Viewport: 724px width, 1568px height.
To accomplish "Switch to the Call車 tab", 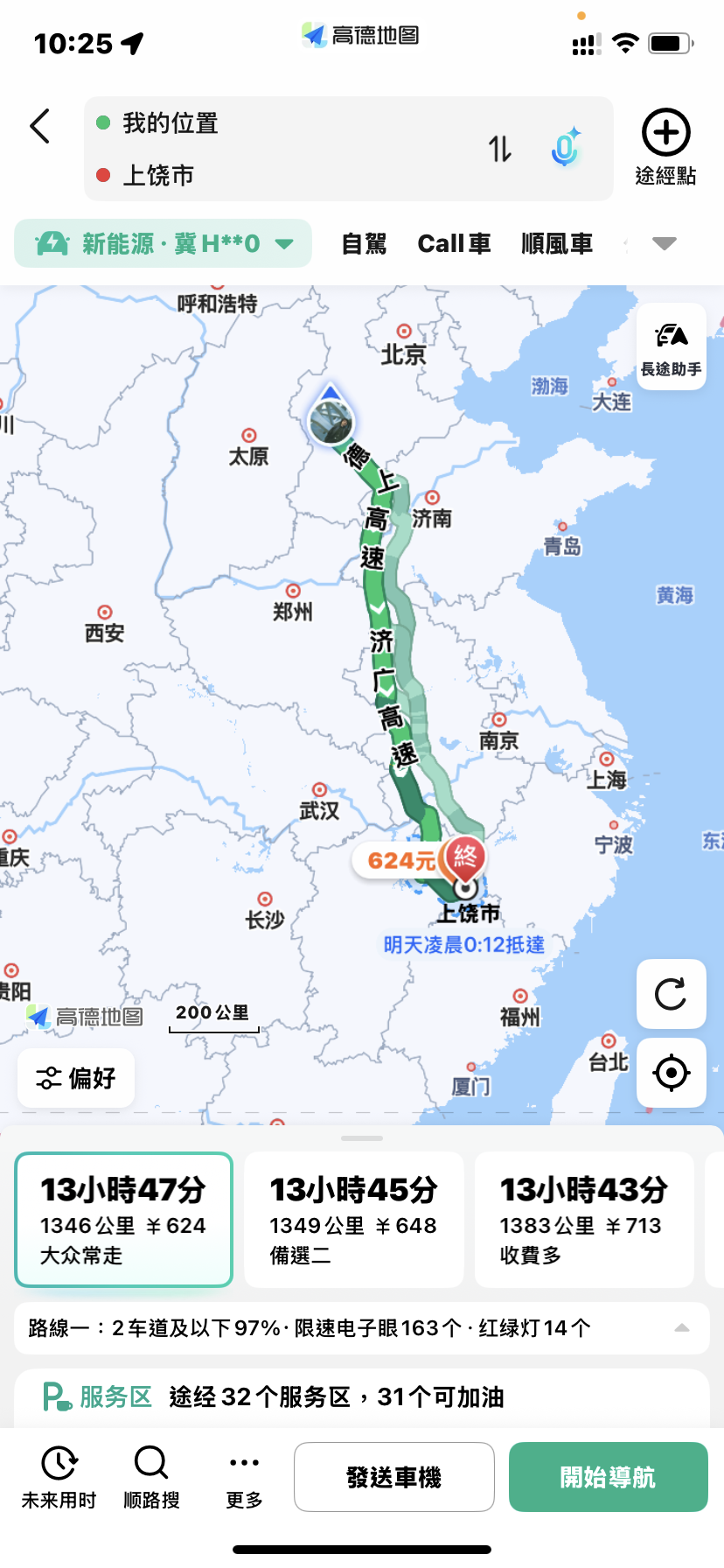I will point(454,243).
